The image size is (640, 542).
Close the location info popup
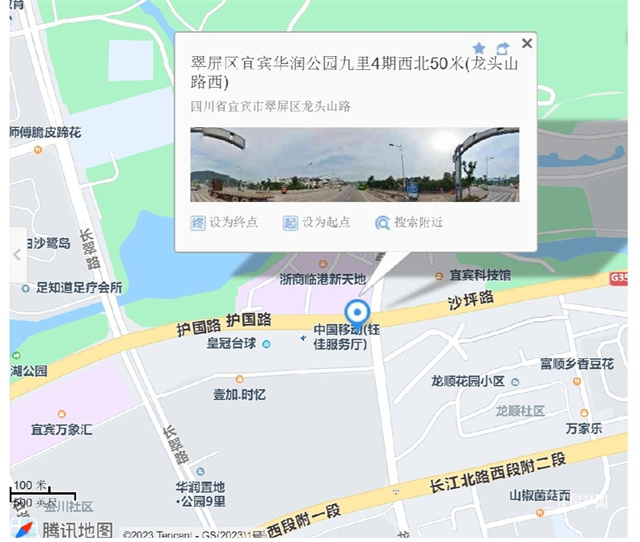[x=526, y=43]
